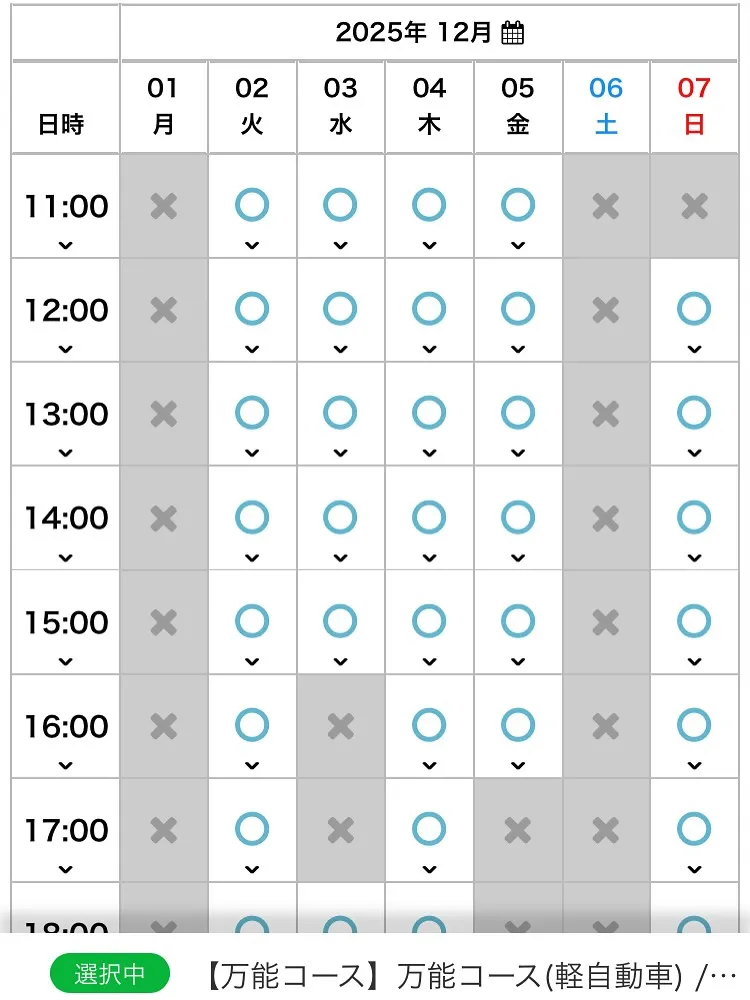Select 11:00 slot on 02 火
Image resolution: width=750 pixels, height=1000 pixels.
252,206
